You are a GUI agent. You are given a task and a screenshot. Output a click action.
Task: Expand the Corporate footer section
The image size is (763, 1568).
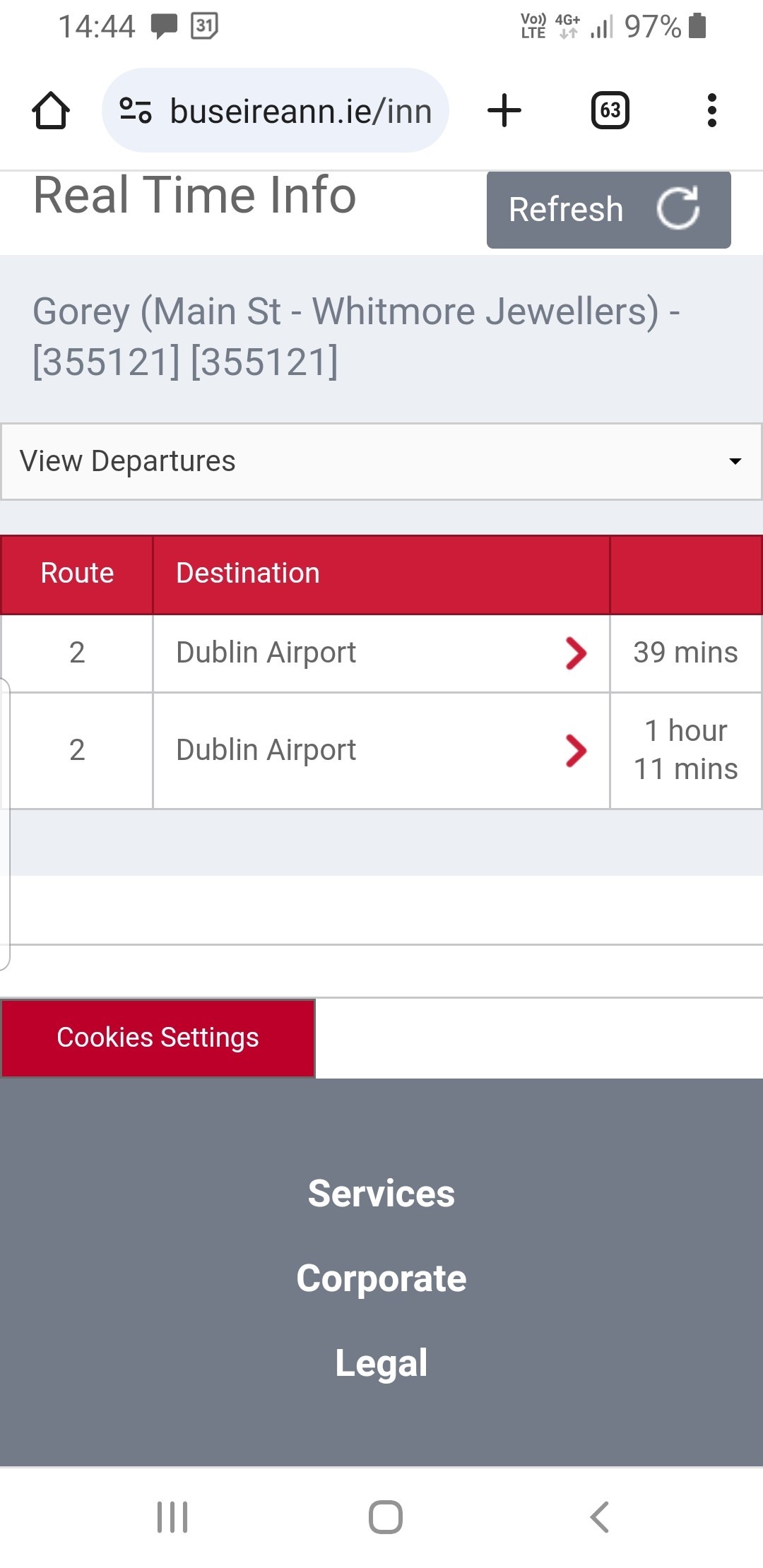[x=381, y=1278]
